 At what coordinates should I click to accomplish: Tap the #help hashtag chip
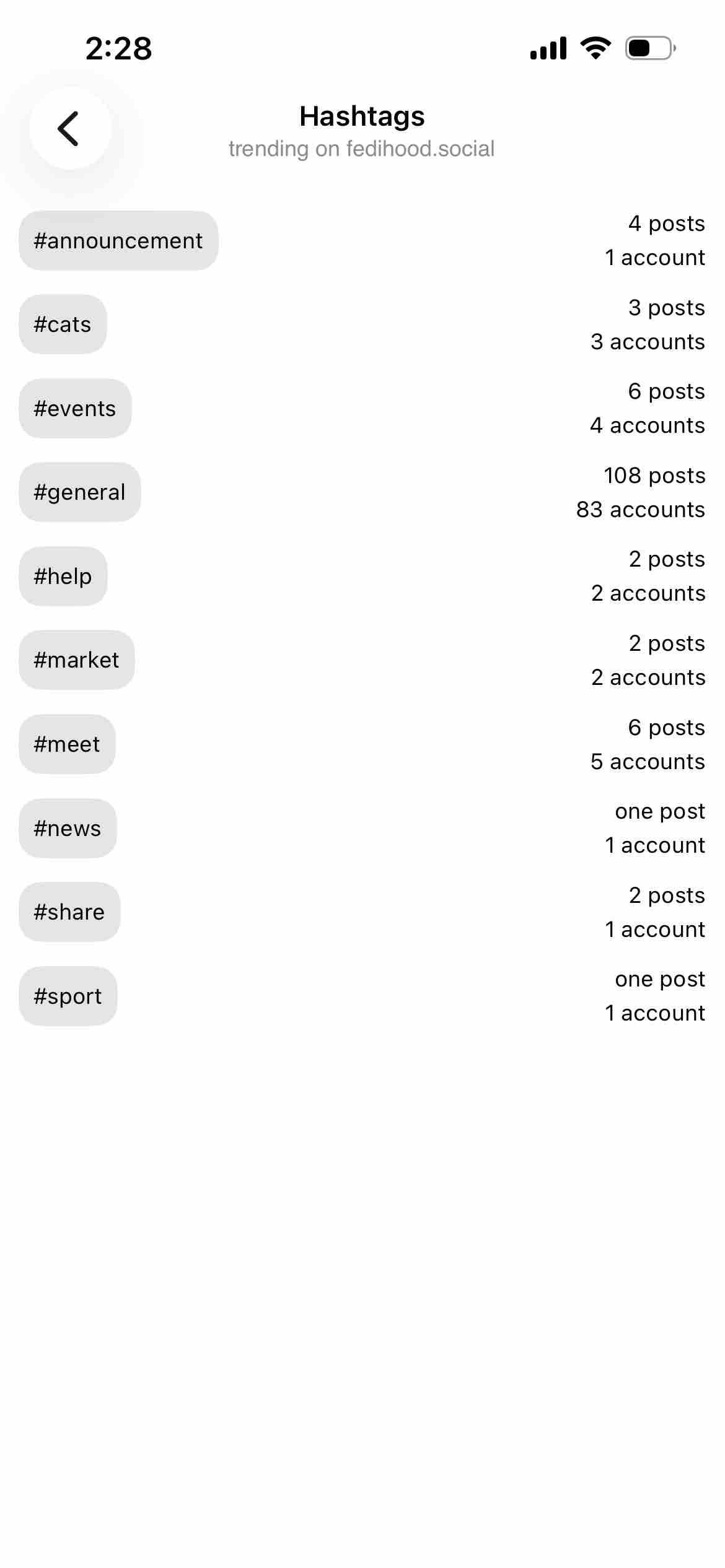[x=63, y=577]
